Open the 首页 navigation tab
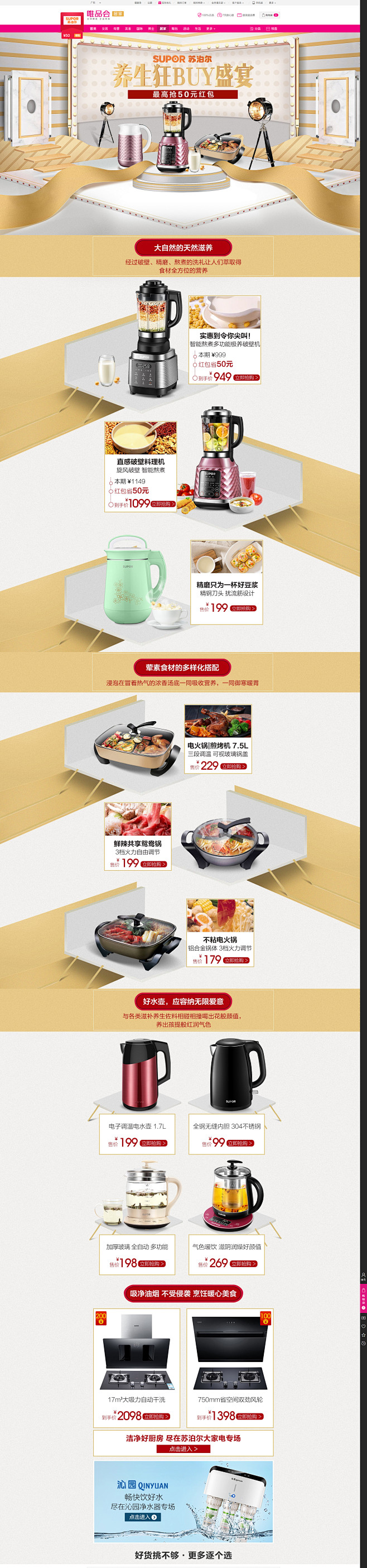This screenshot has width=367, height=1568. [93, 28]
